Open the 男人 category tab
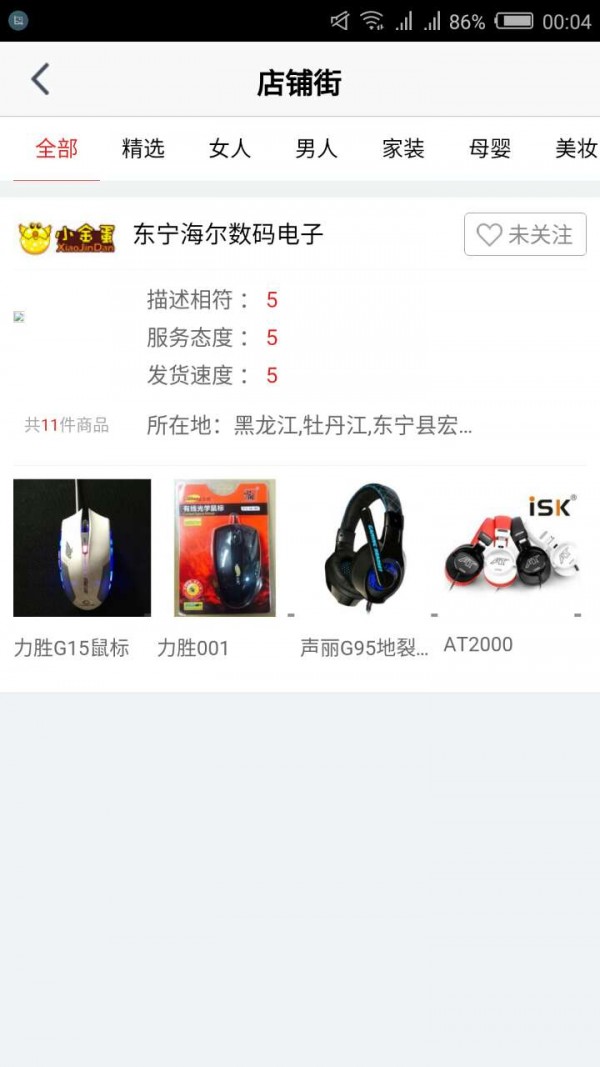Screen dimensions: 600x1067 click(316, 149)
